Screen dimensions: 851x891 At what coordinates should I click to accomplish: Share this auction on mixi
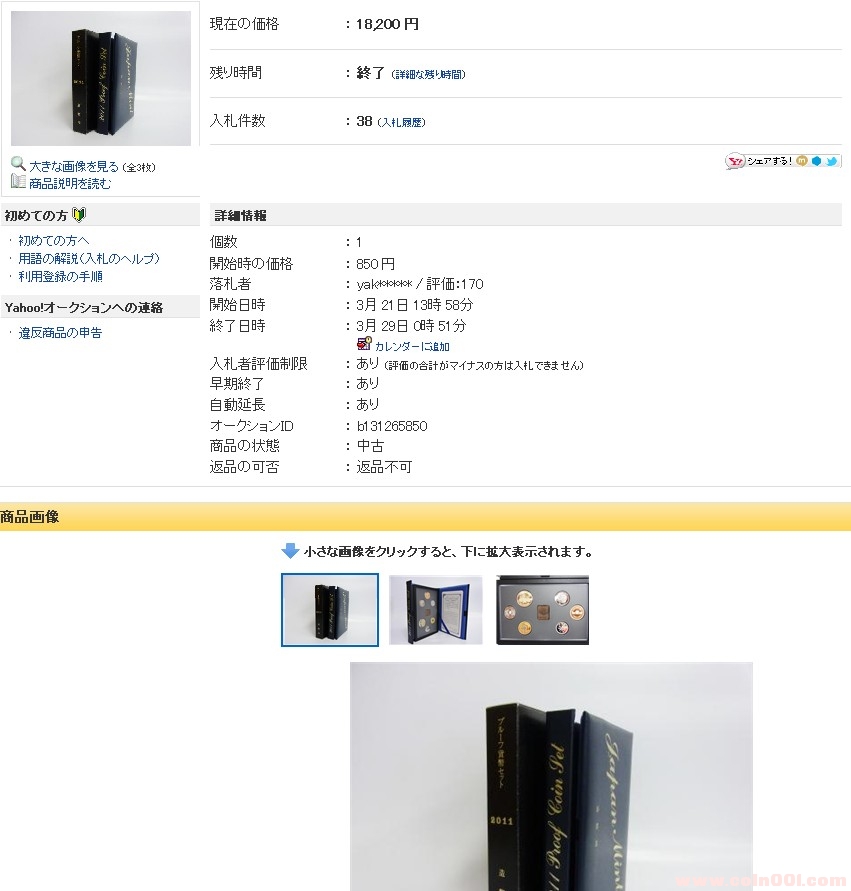[x=802, y=161]
